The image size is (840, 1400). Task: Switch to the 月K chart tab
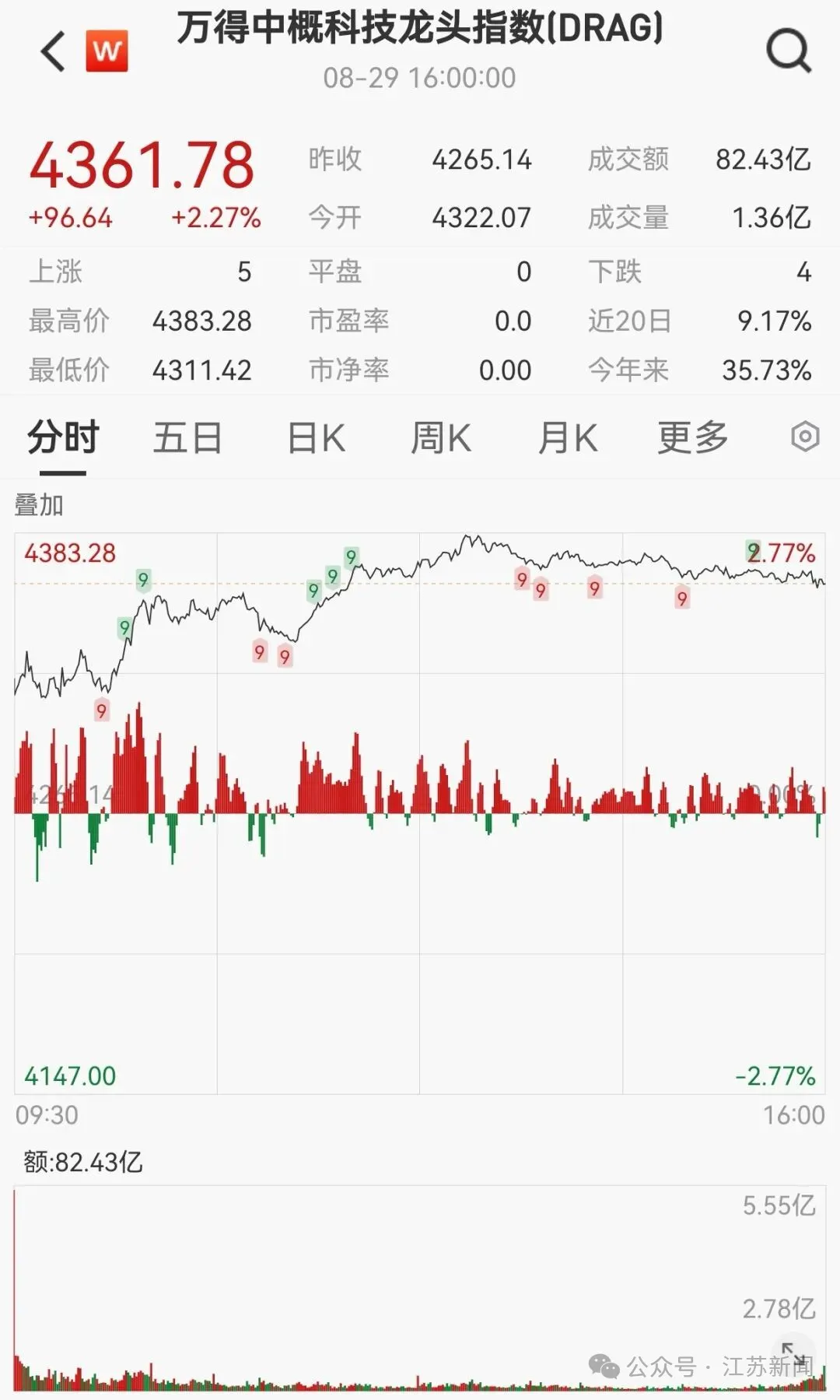[x=568, y=437]
